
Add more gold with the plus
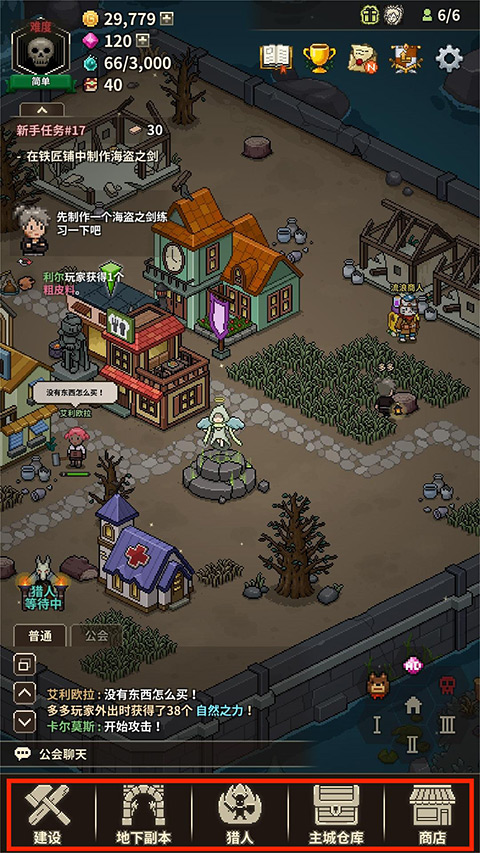tap(167, 20)
